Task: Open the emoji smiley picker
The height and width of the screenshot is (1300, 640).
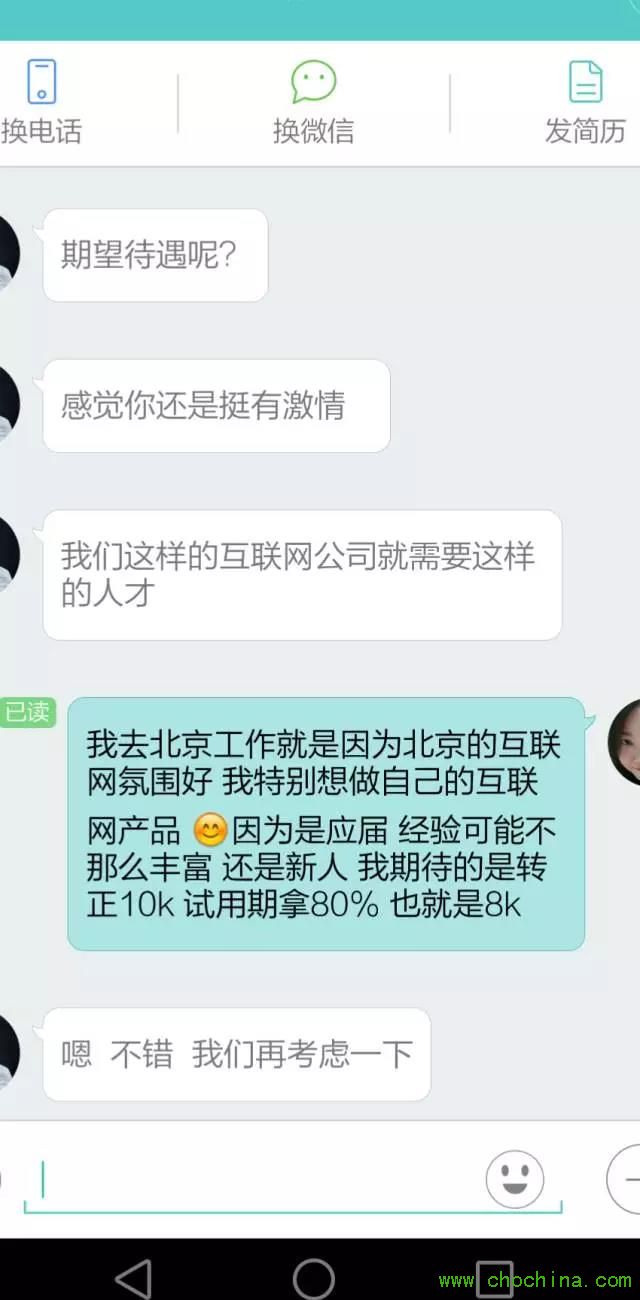Action: 515,1179
